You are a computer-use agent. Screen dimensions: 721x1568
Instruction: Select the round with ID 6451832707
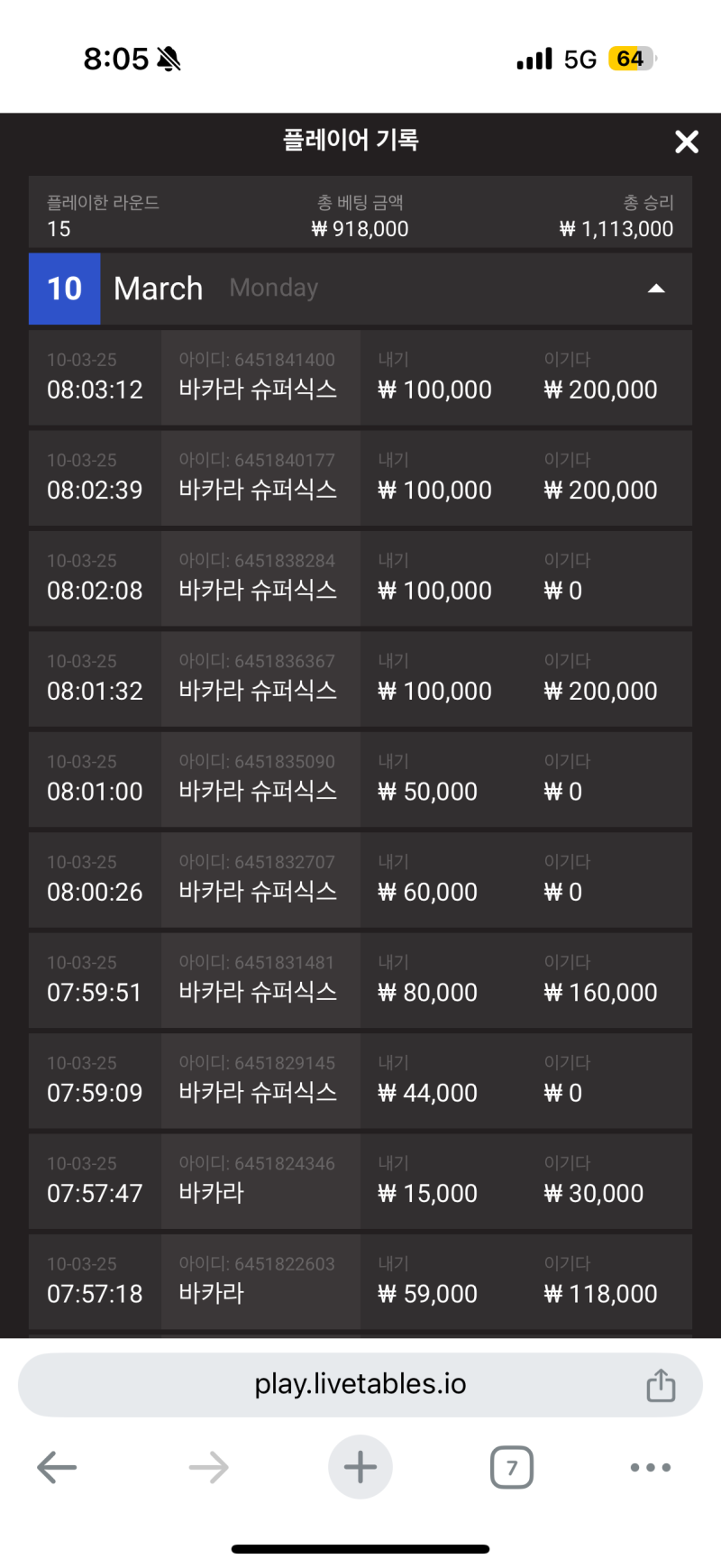360,880
